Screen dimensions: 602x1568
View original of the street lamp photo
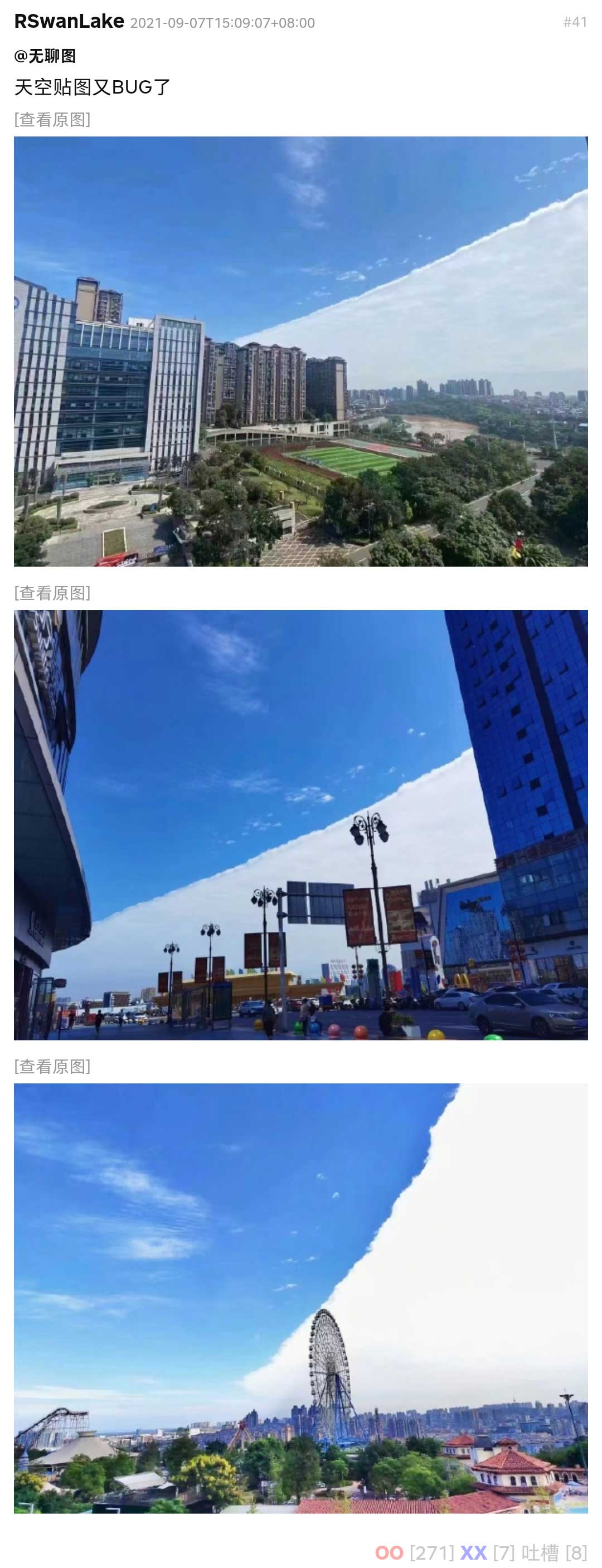pos(52,593)
